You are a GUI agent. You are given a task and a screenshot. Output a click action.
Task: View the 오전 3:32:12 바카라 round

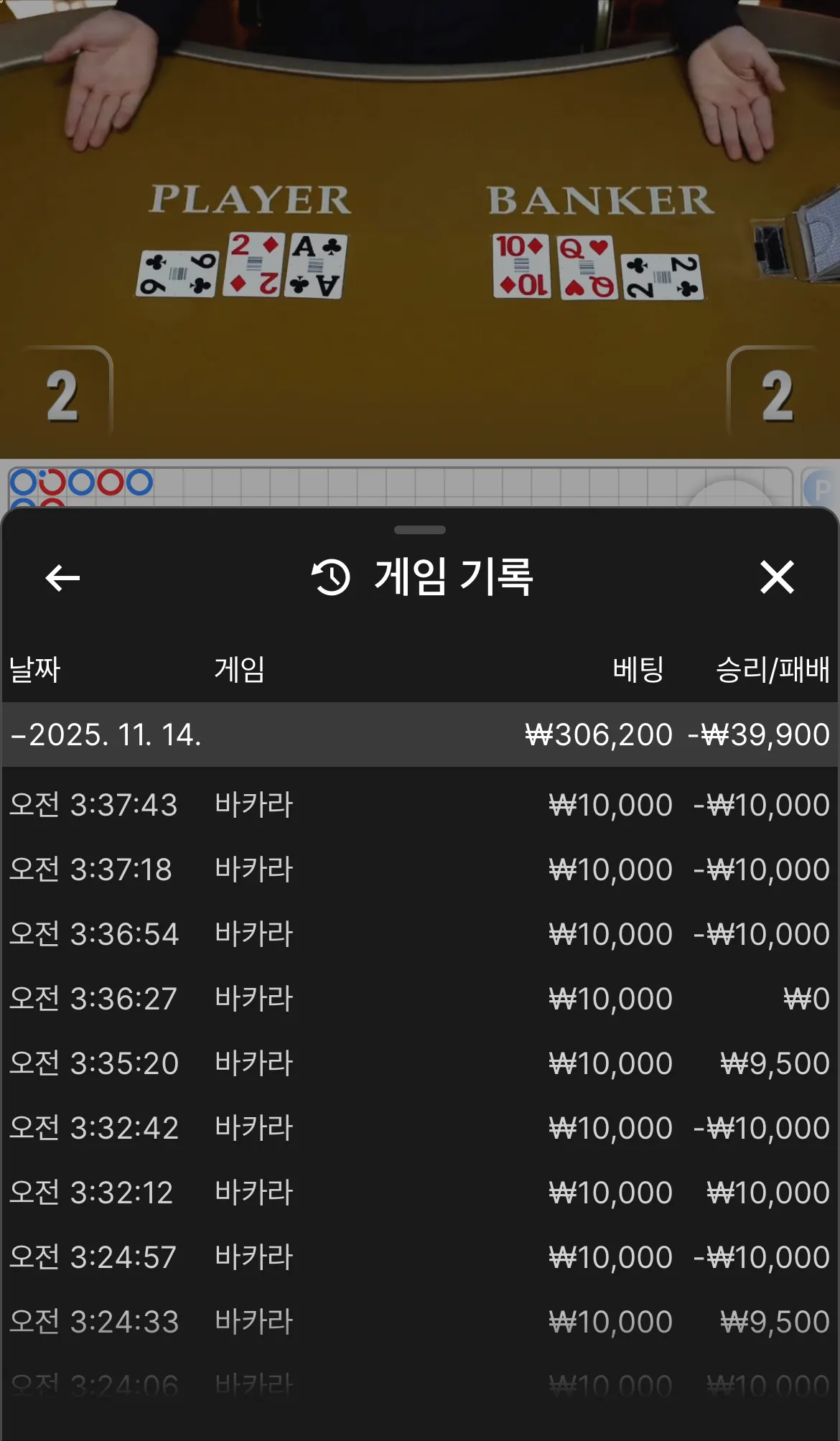pos(420,1193)
